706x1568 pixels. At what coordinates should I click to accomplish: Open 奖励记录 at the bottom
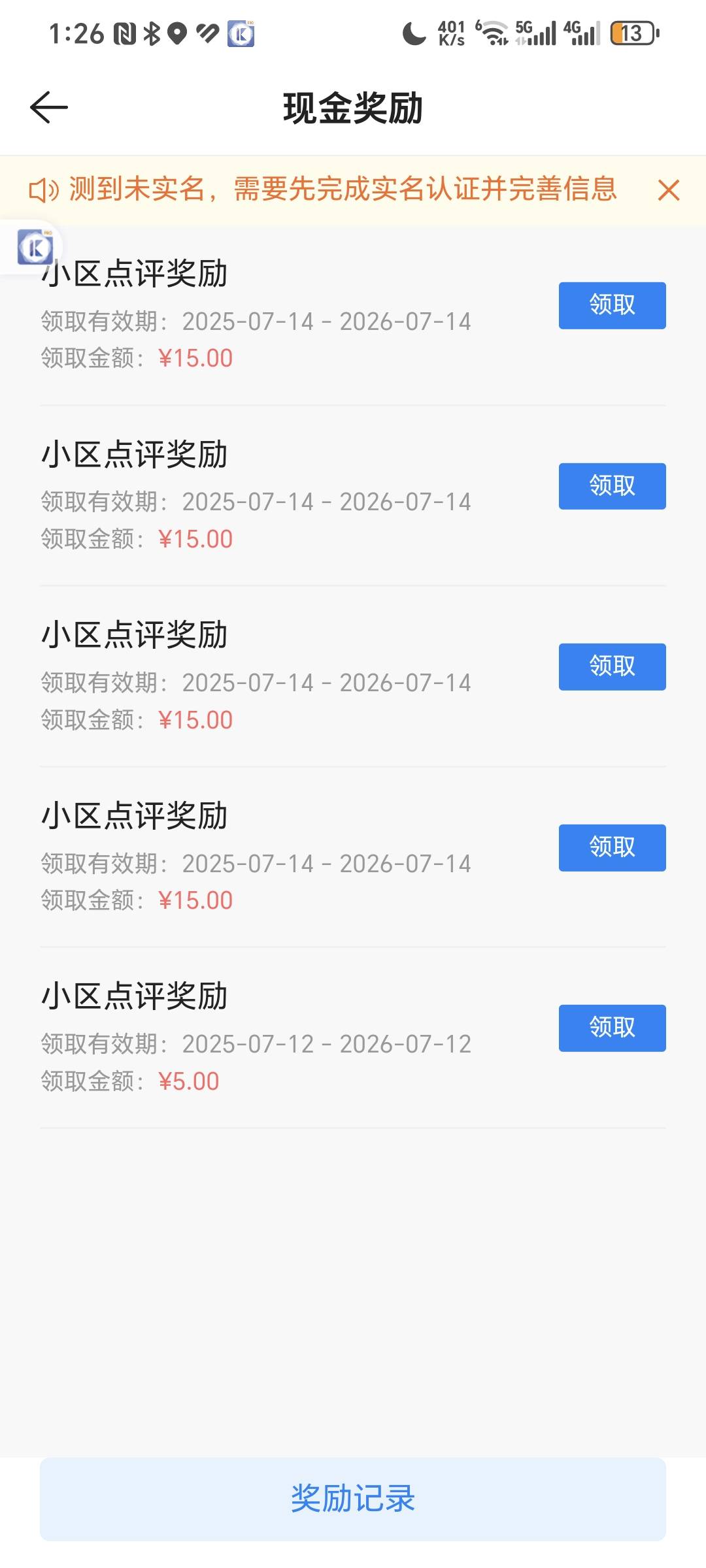click(353, 1499)
